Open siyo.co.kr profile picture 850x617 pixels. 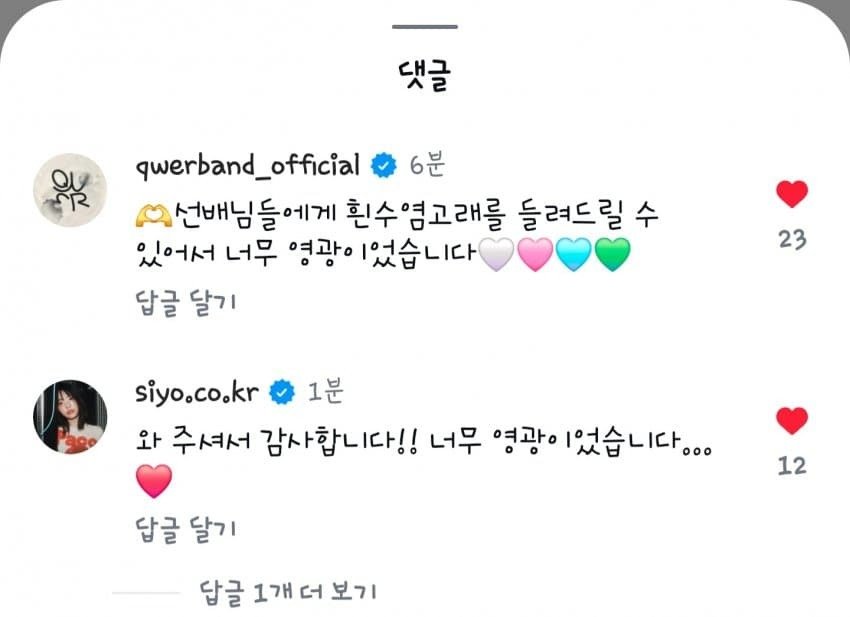70,416
